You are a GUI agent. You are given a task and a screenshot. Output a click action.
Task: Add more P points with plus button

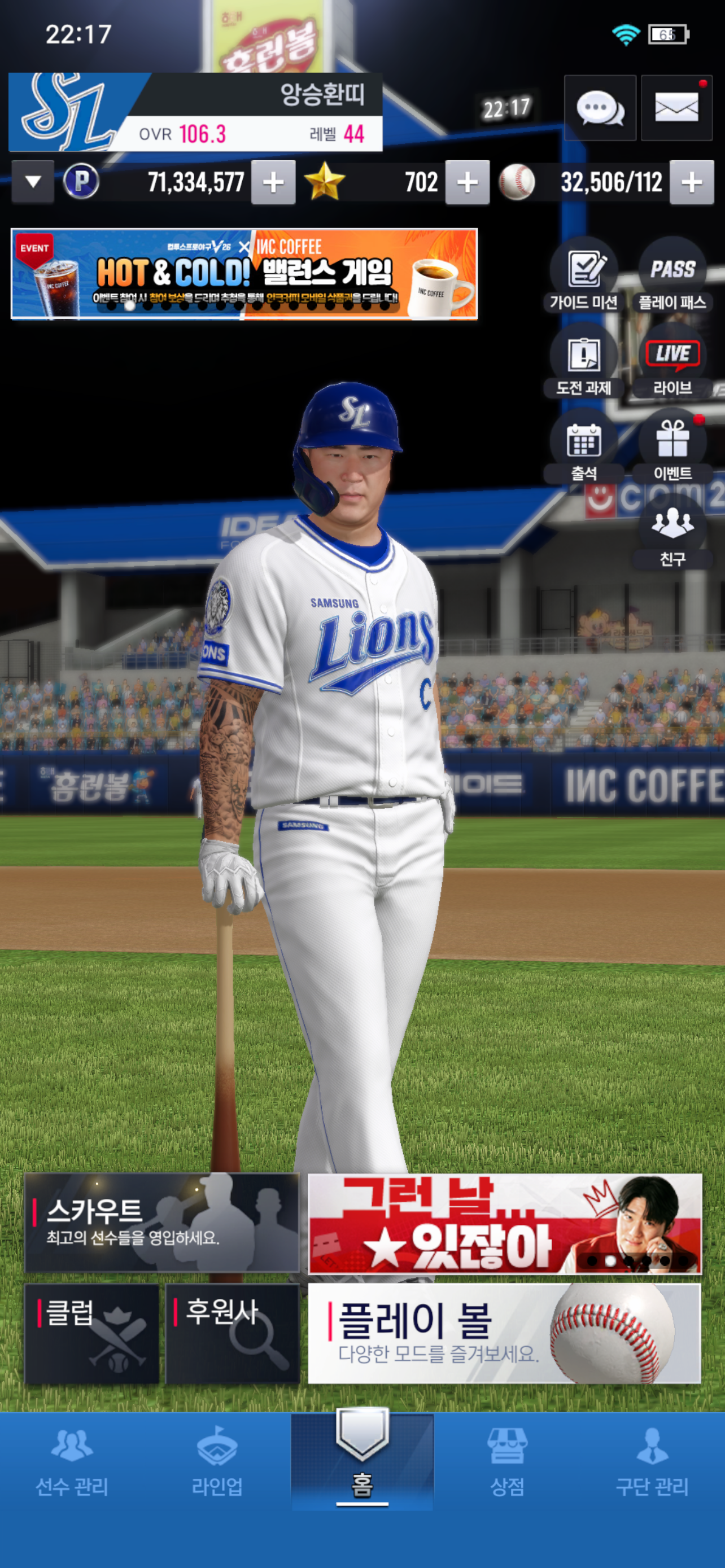pyautogui.click(x=273, y=182)
